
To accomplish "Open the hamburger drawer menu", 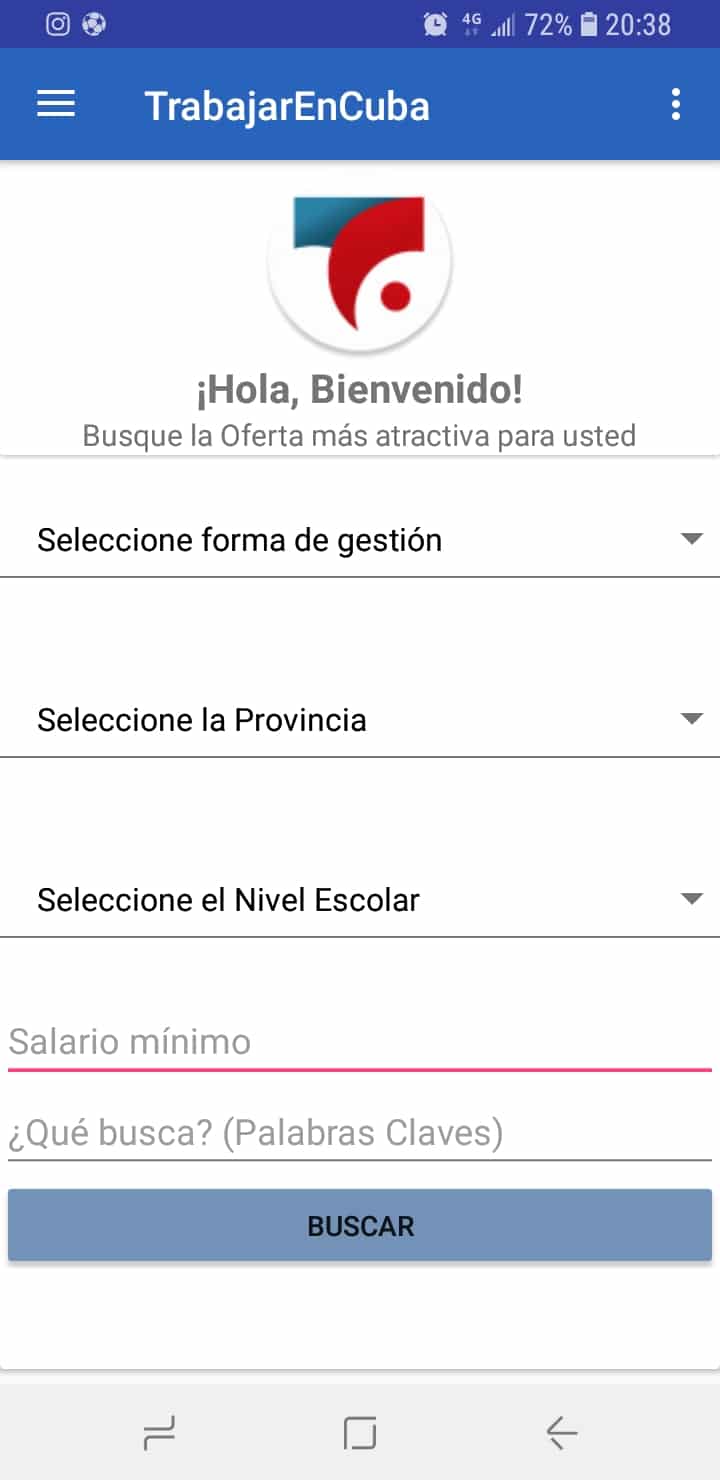I will click(x=56, y=104).
